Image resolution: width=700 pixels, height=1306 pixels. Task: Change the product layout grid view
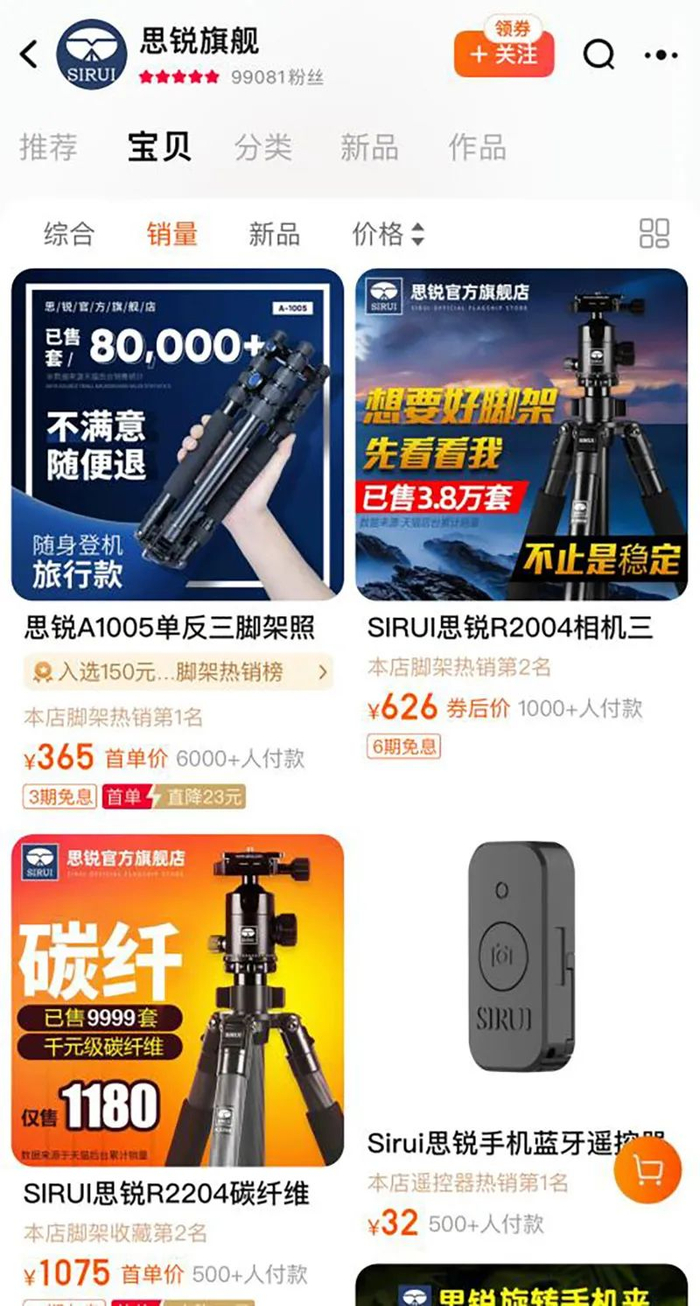click(x=654, y=234)
